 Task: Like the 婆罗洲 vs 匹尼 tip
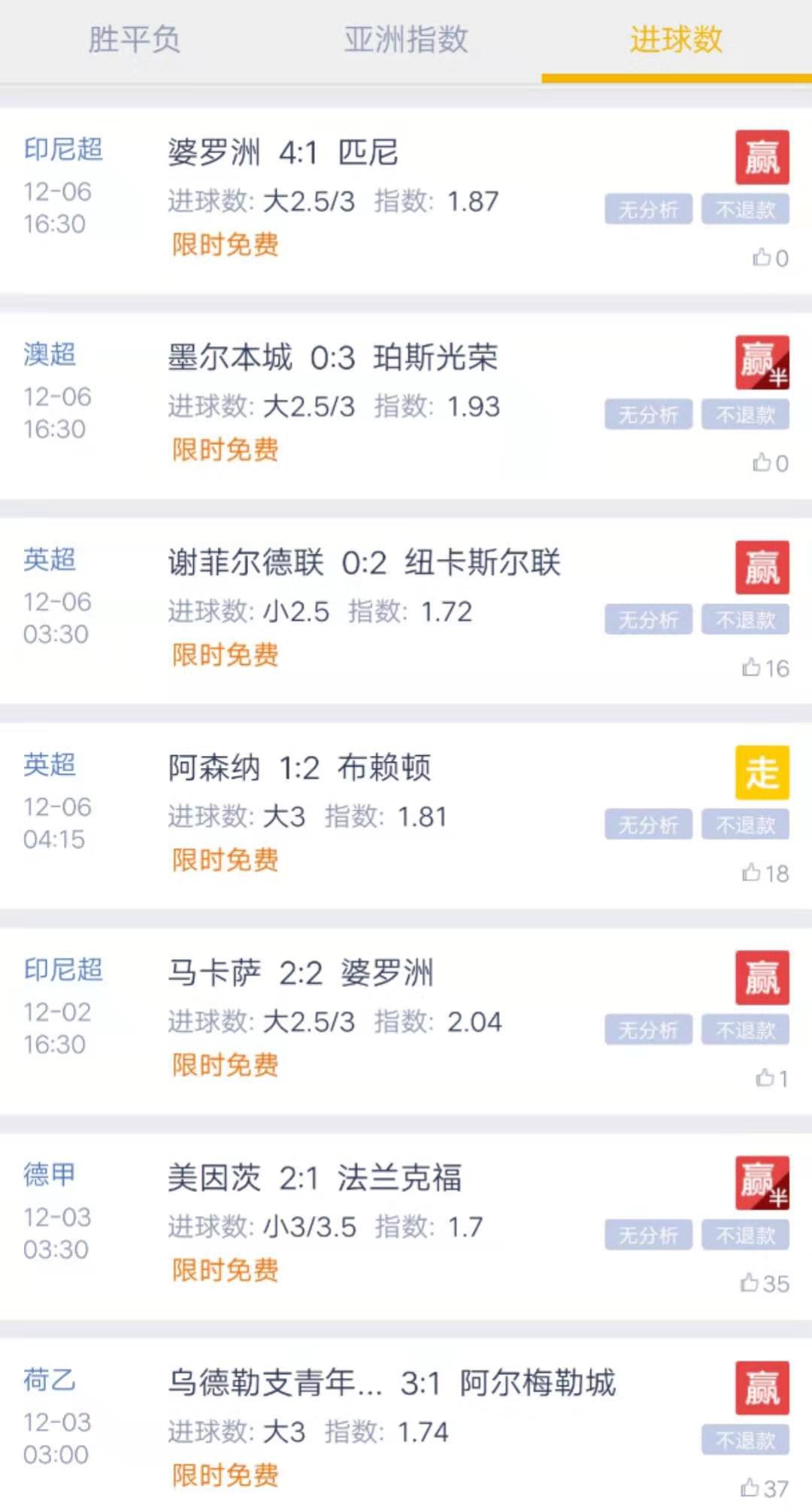(762, 259)
